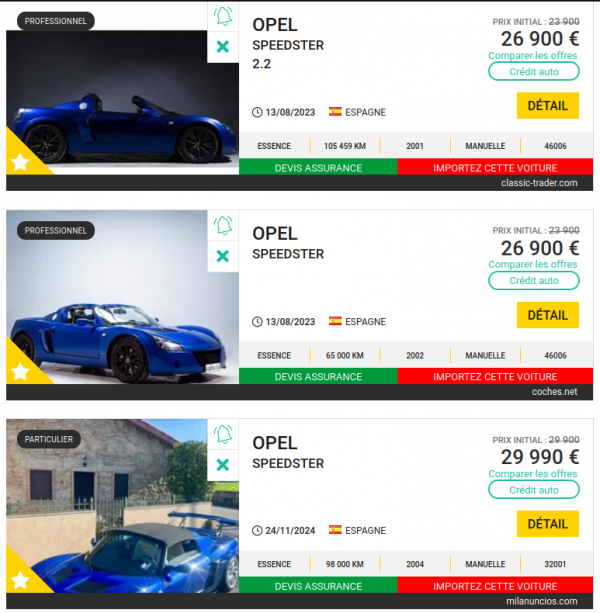This screenshot has width=600, height=613.
Task: Choose Crédit auto on the milanuncios.com listing
Action: (533, 490)
